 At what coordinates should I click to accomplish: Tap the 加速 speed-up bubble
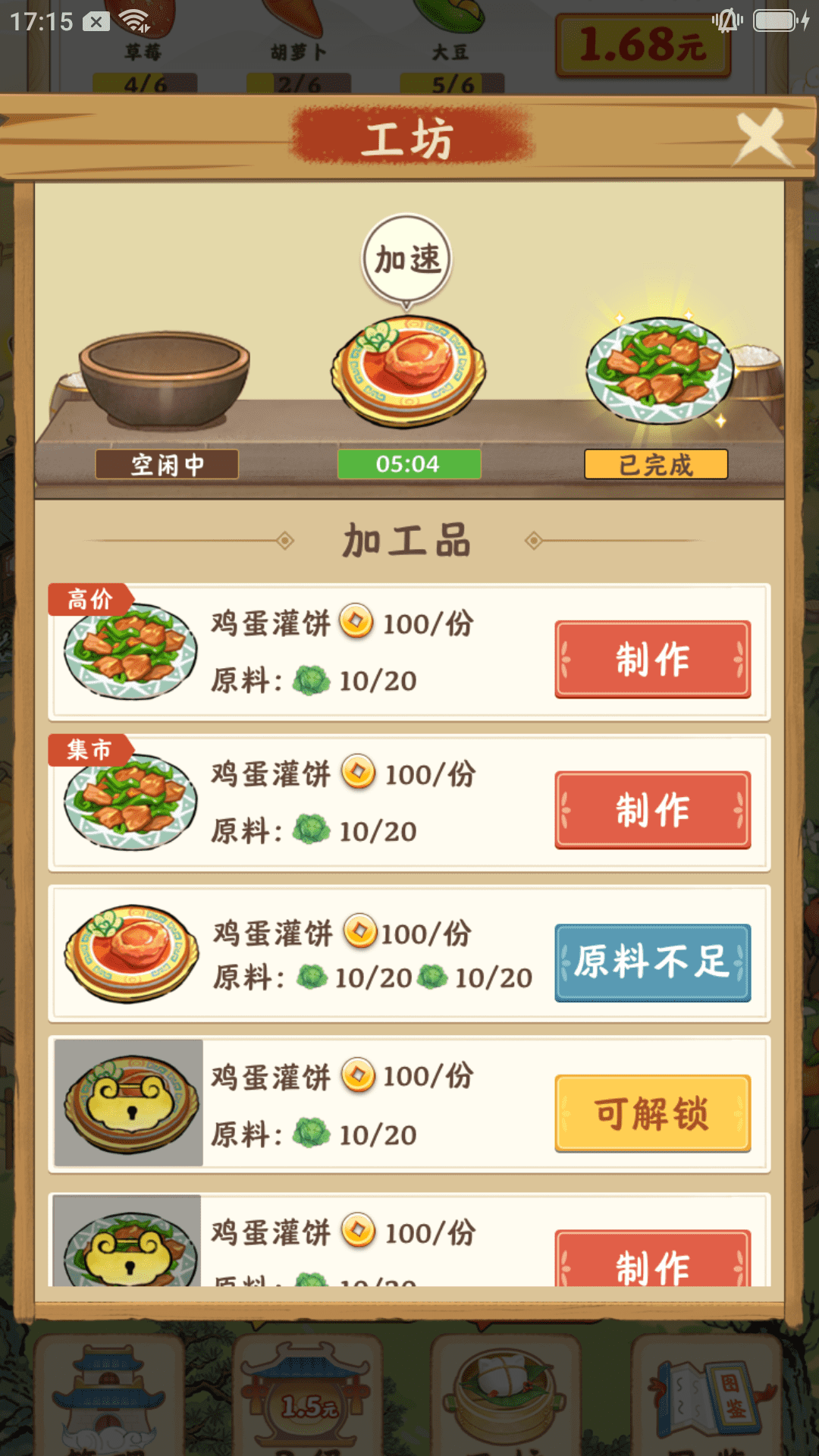point(407,260)
